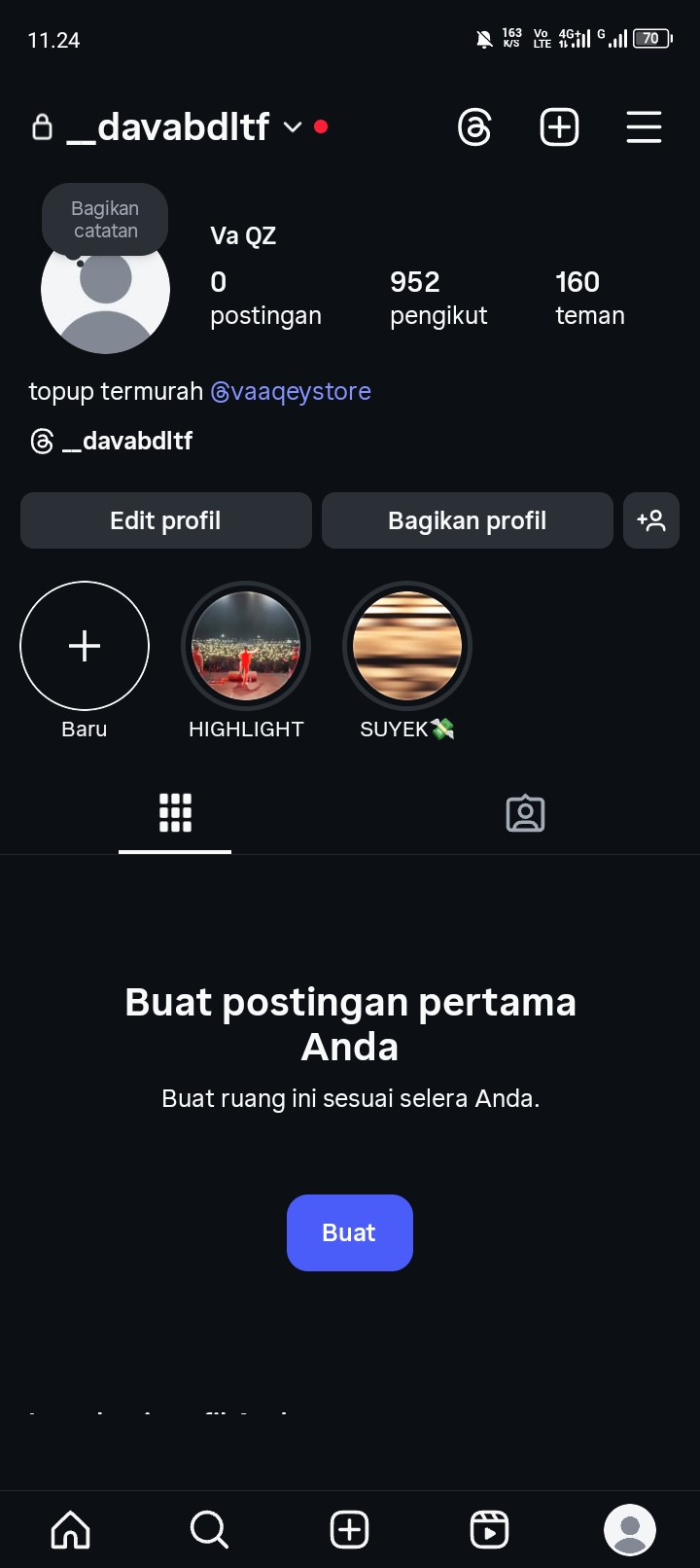This screenshot has width=700, height=1568.
Task: Open the Threads icon in header
Action: point(474,127)
